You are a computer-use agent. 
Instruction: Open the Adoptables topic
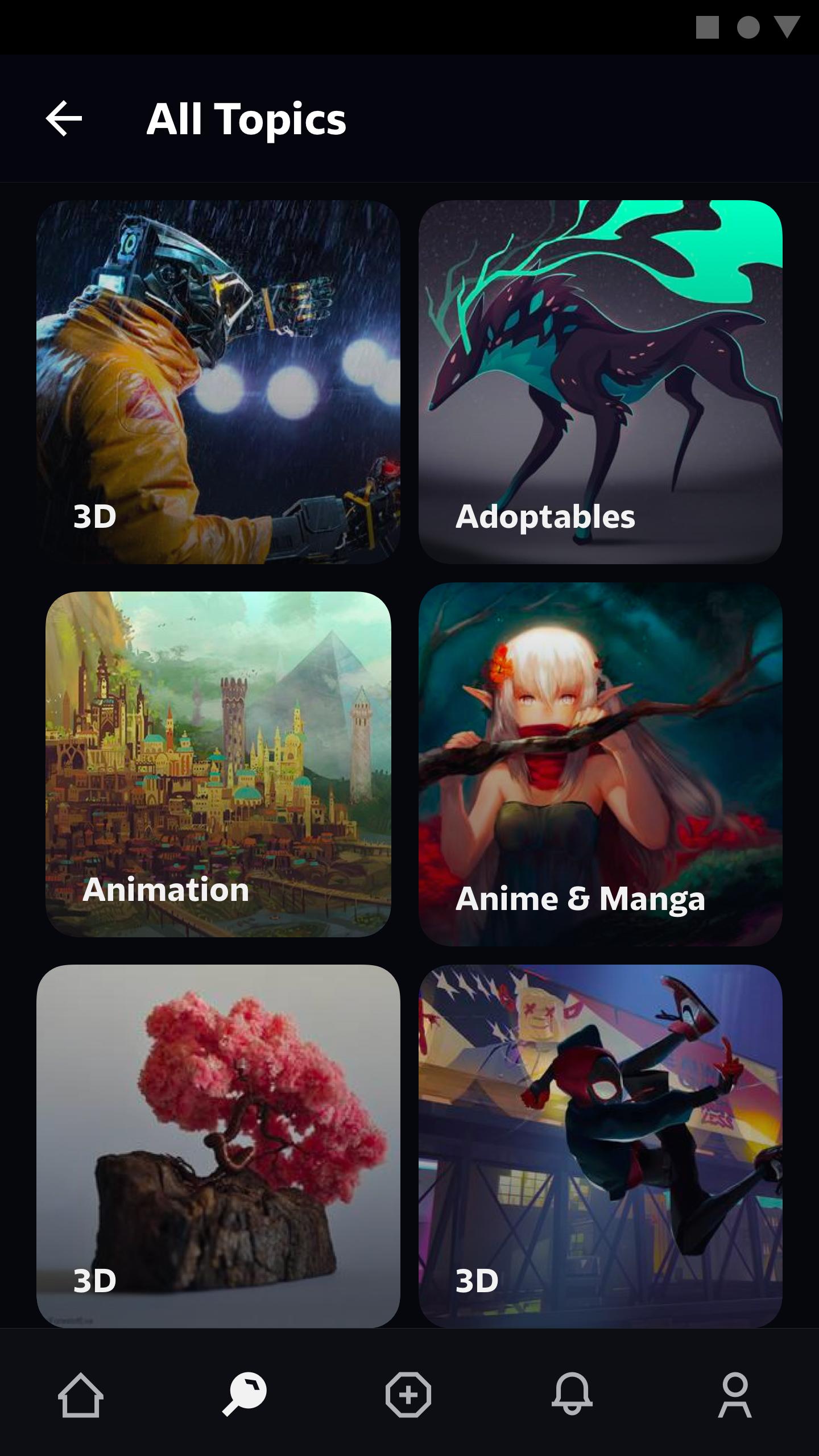point(600,382)
